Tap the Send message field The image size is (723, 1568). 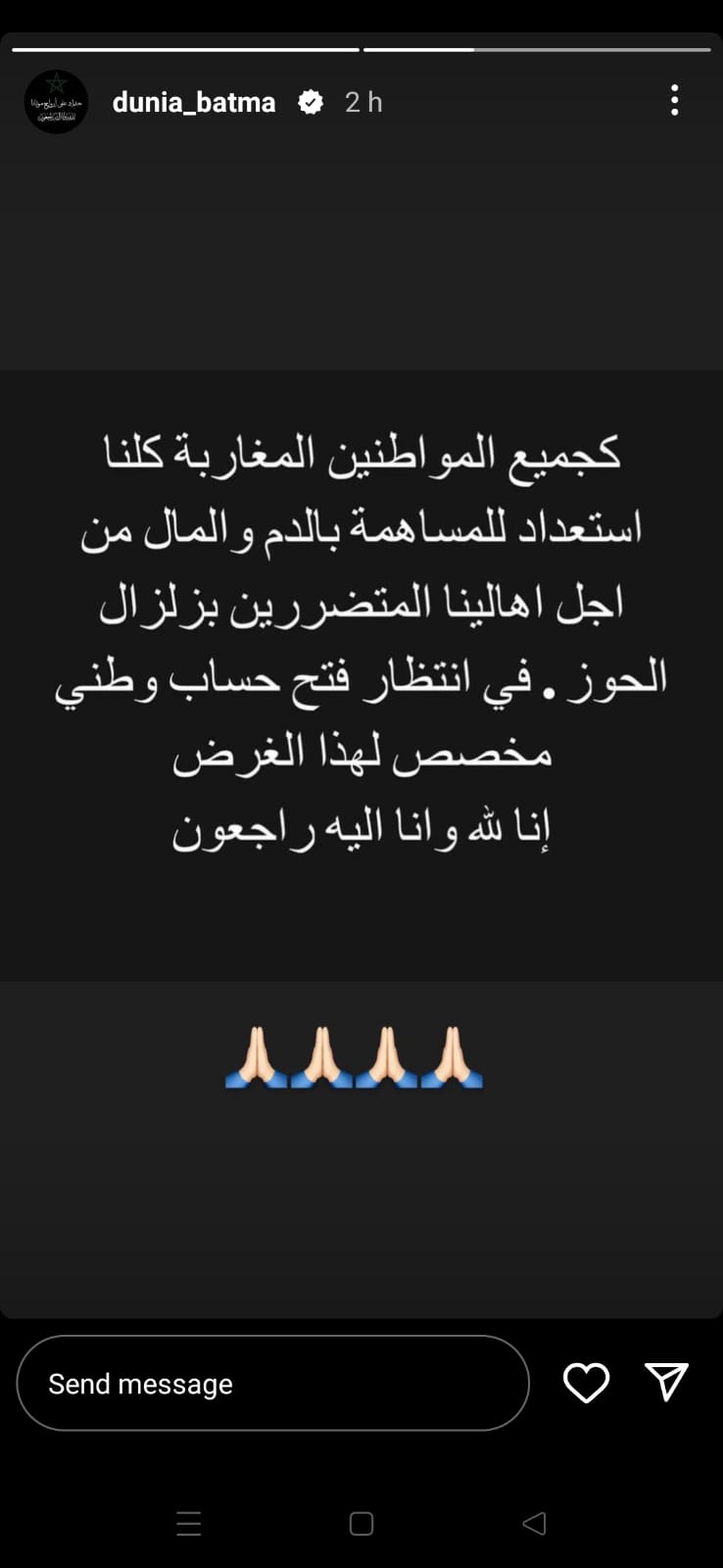(x=272, y=1383)
